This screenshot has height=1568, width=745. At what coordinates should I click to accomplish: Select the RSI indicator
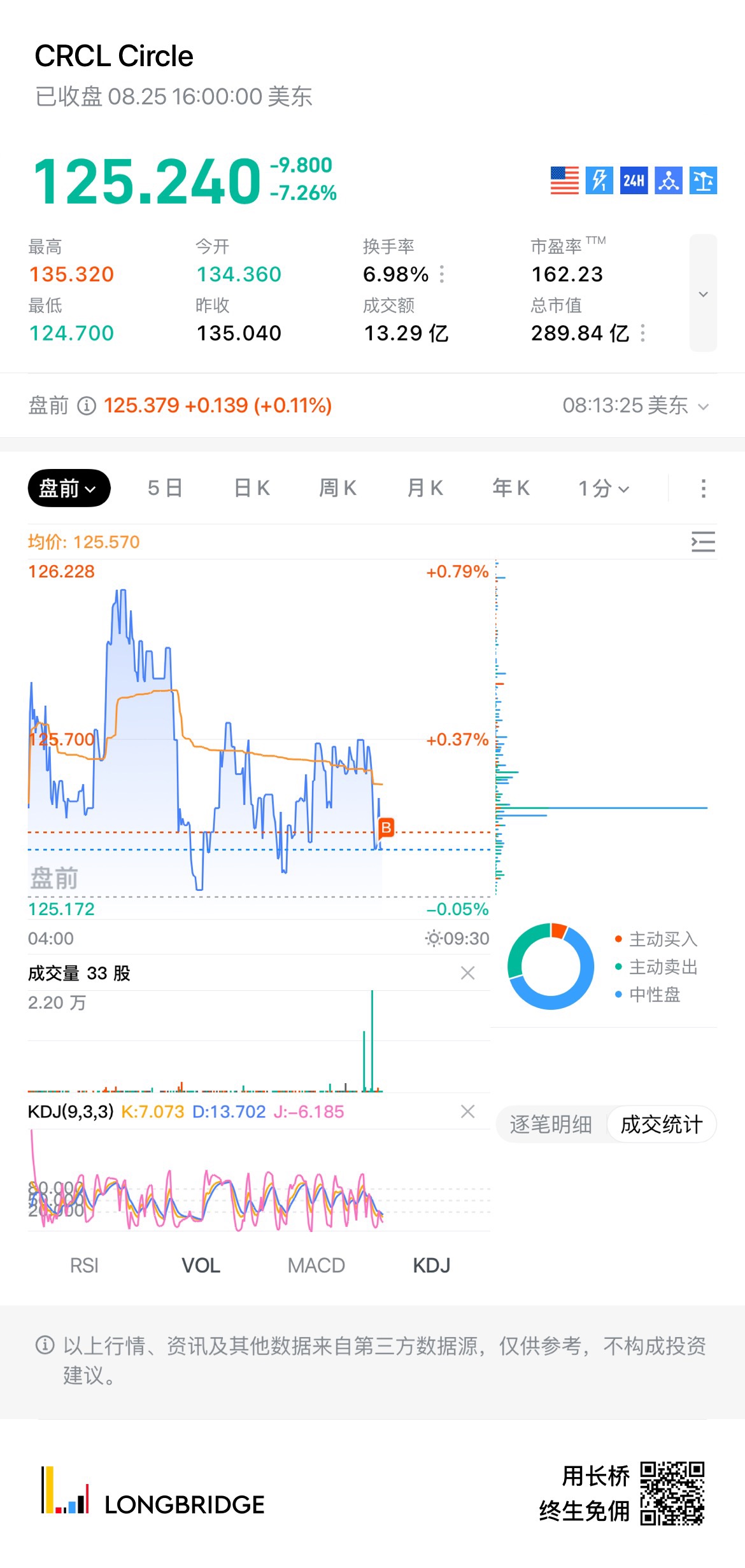point(84,1266)
